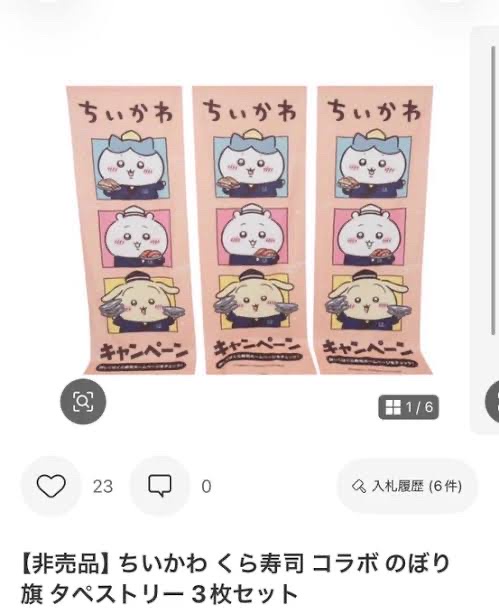Tap the 1/6 image gallery indicator
The image size is (499, 614).
pos(408,407)
